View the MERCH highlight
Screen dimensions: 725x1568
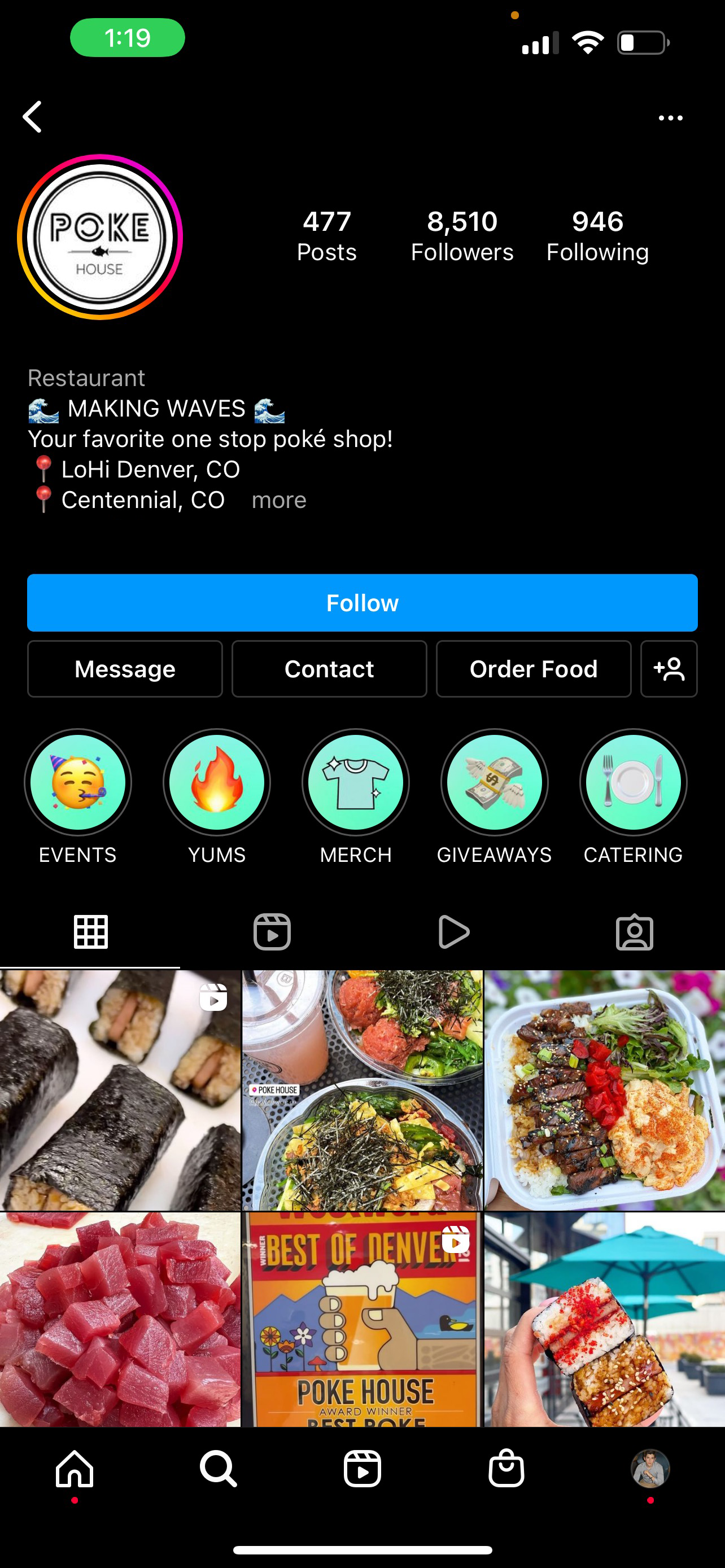356,782
